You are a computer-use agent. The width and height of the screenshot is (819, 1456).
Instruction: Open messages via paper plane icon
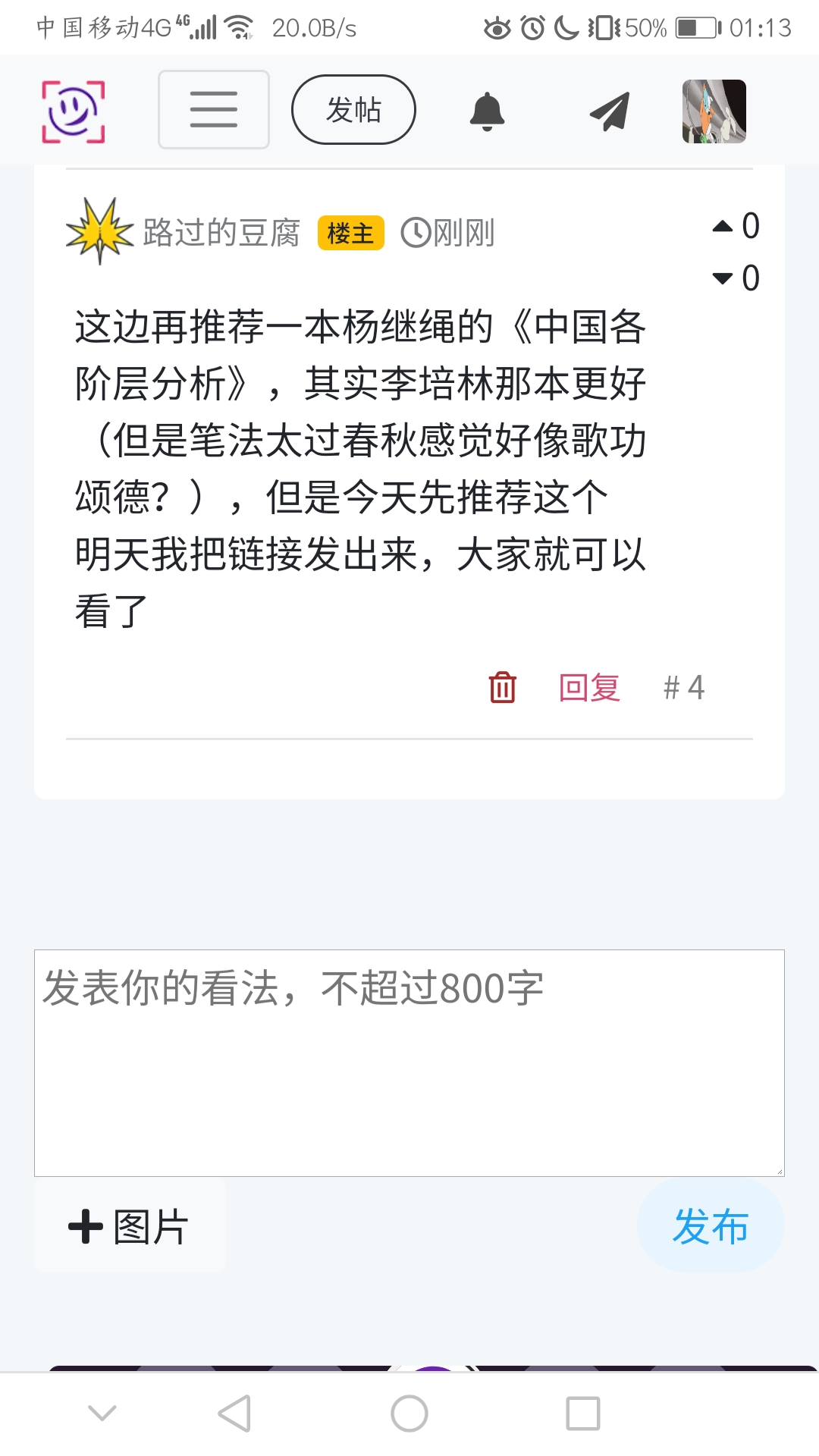(x=610, y=111)
